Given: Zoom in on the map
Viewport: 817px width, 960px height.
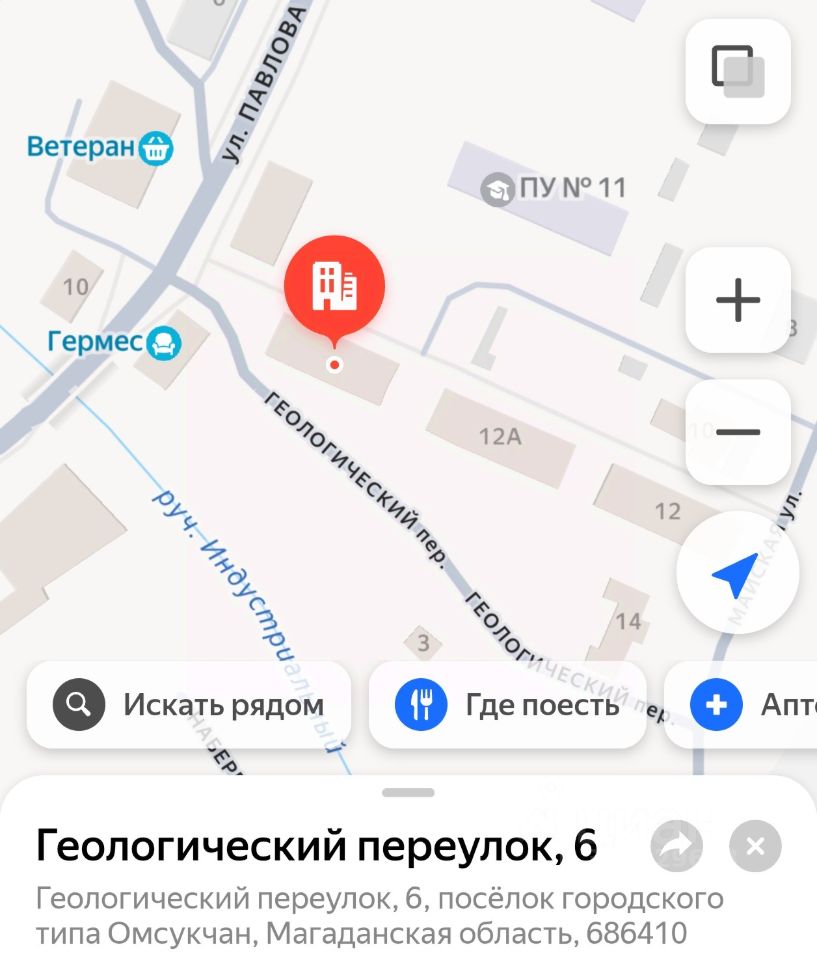Looking at the screenshot, I should click(x=738, y=299).
